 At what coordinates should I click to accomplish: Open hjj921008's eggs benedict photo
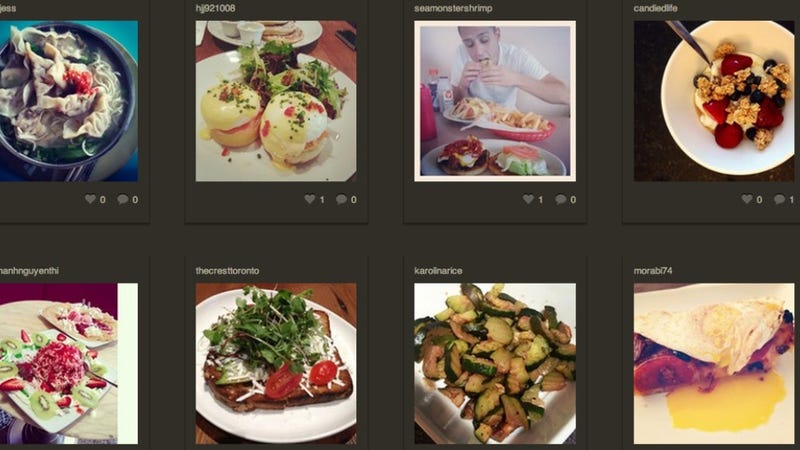(275, 100)
